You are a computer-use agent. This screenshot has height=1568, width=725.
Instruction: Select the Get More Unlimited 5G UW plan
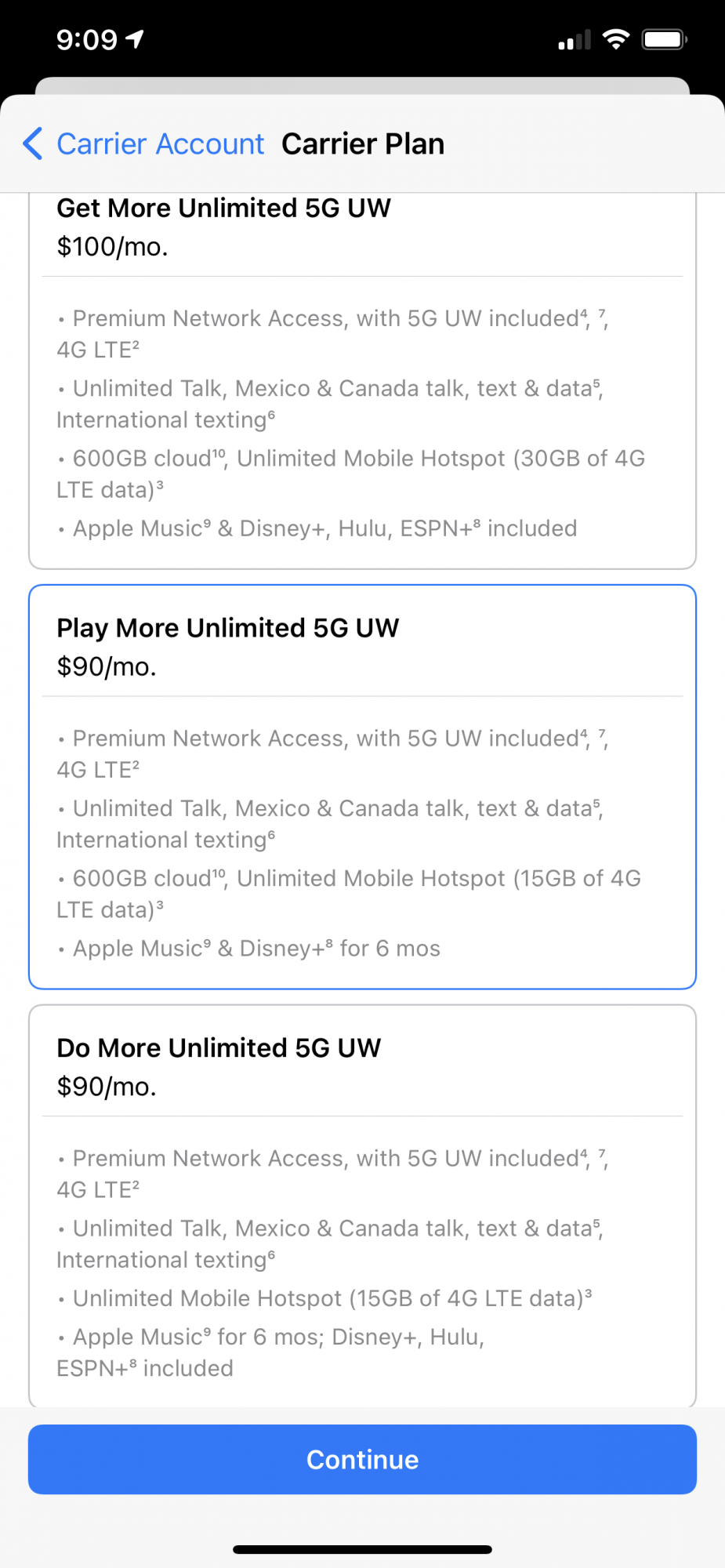362,376
